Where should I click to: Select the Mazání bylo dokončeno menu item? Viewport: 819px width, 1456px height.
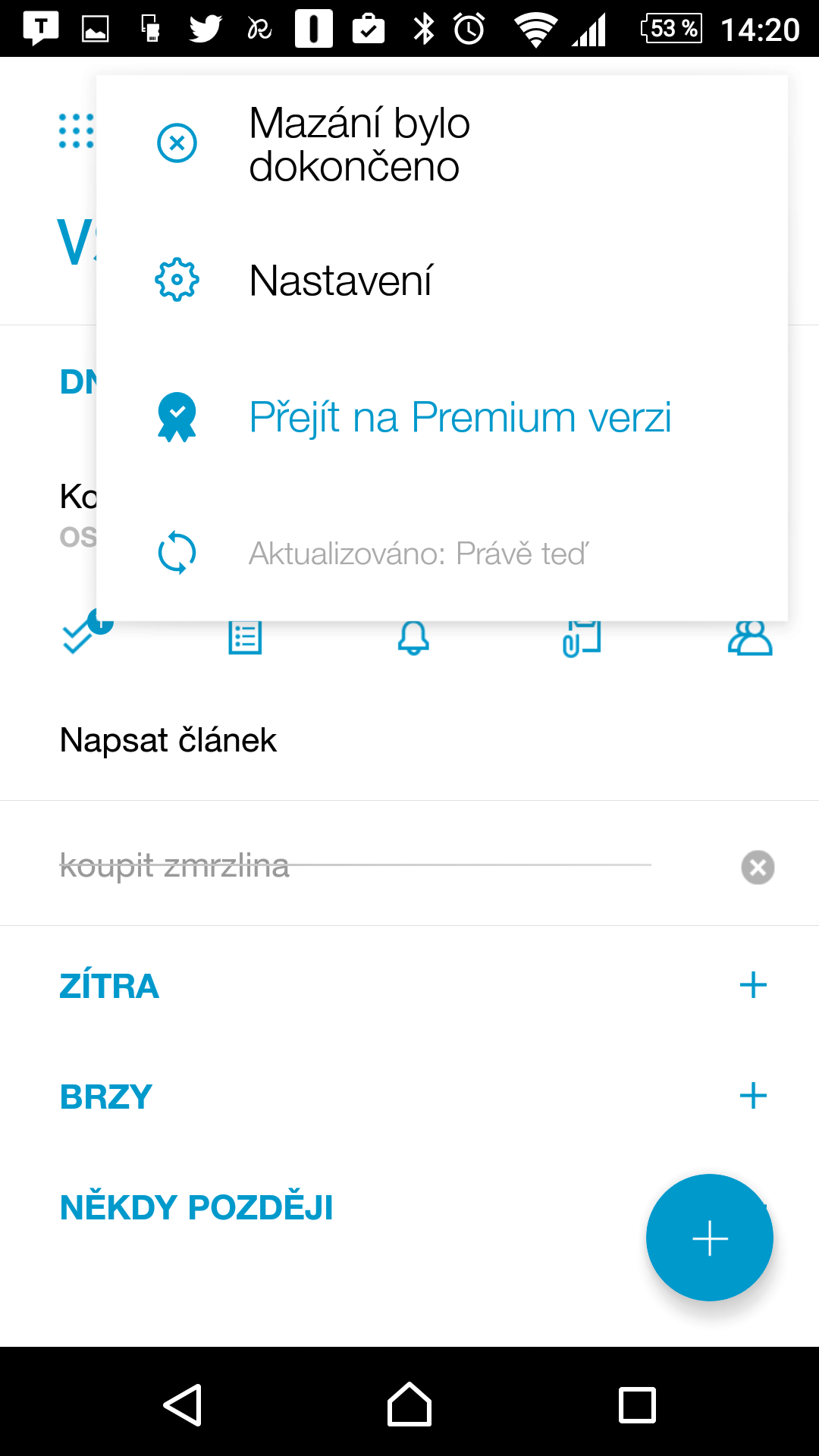click(x=442, y=143)
